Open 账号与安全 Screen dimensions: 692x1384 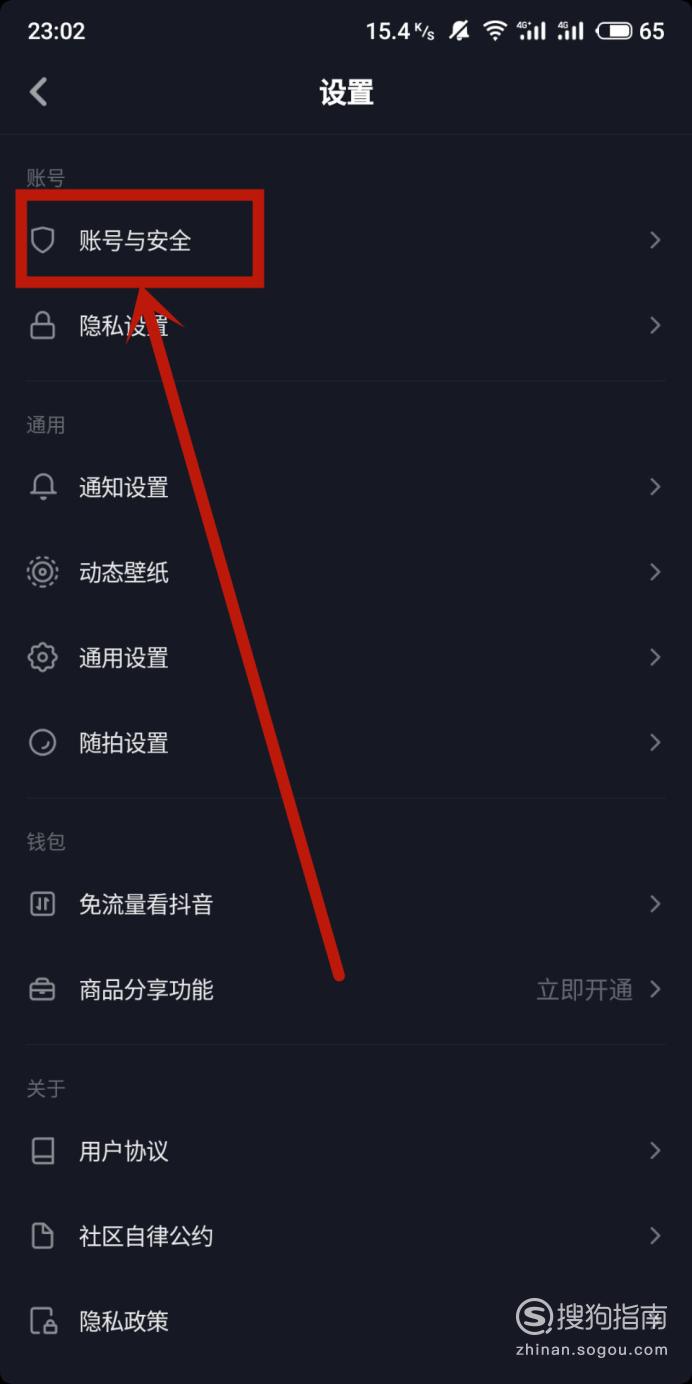coord(346,240)
